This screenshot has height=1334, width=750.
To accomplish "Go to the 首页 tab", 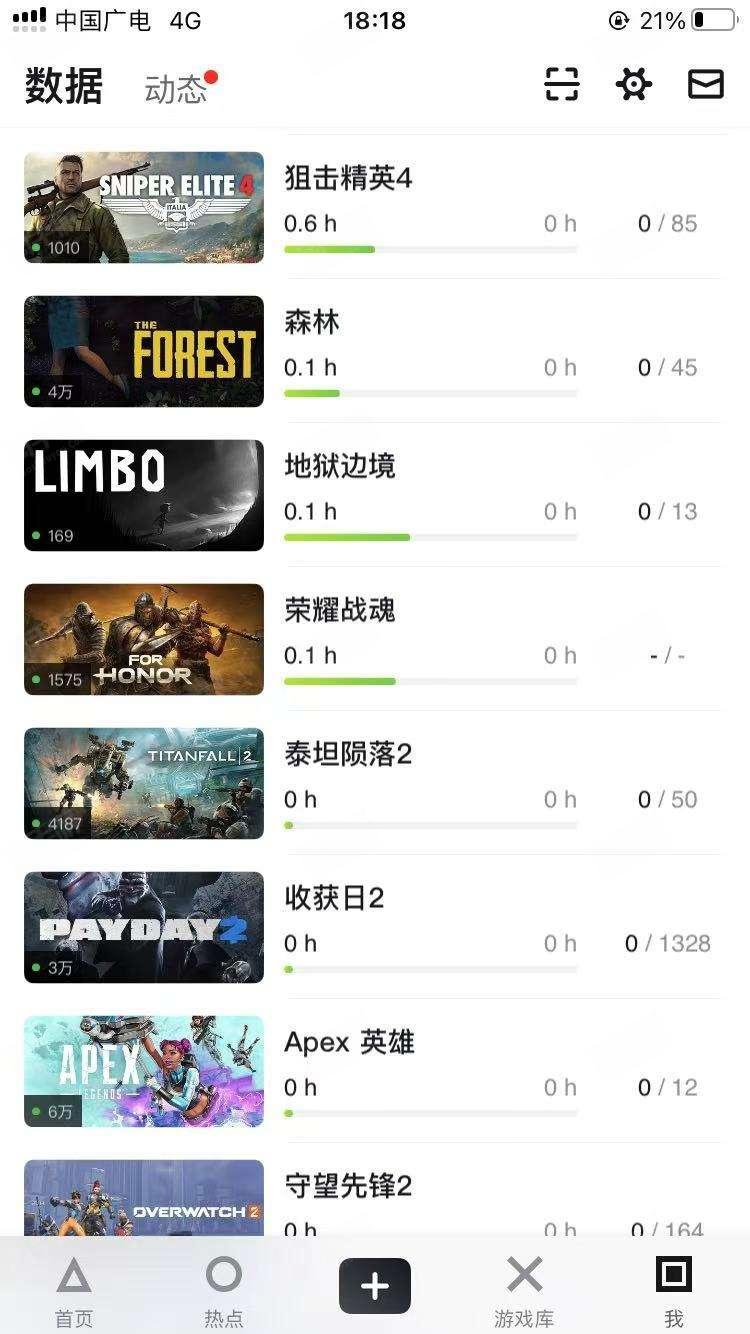I will [x=74, y=1290].
